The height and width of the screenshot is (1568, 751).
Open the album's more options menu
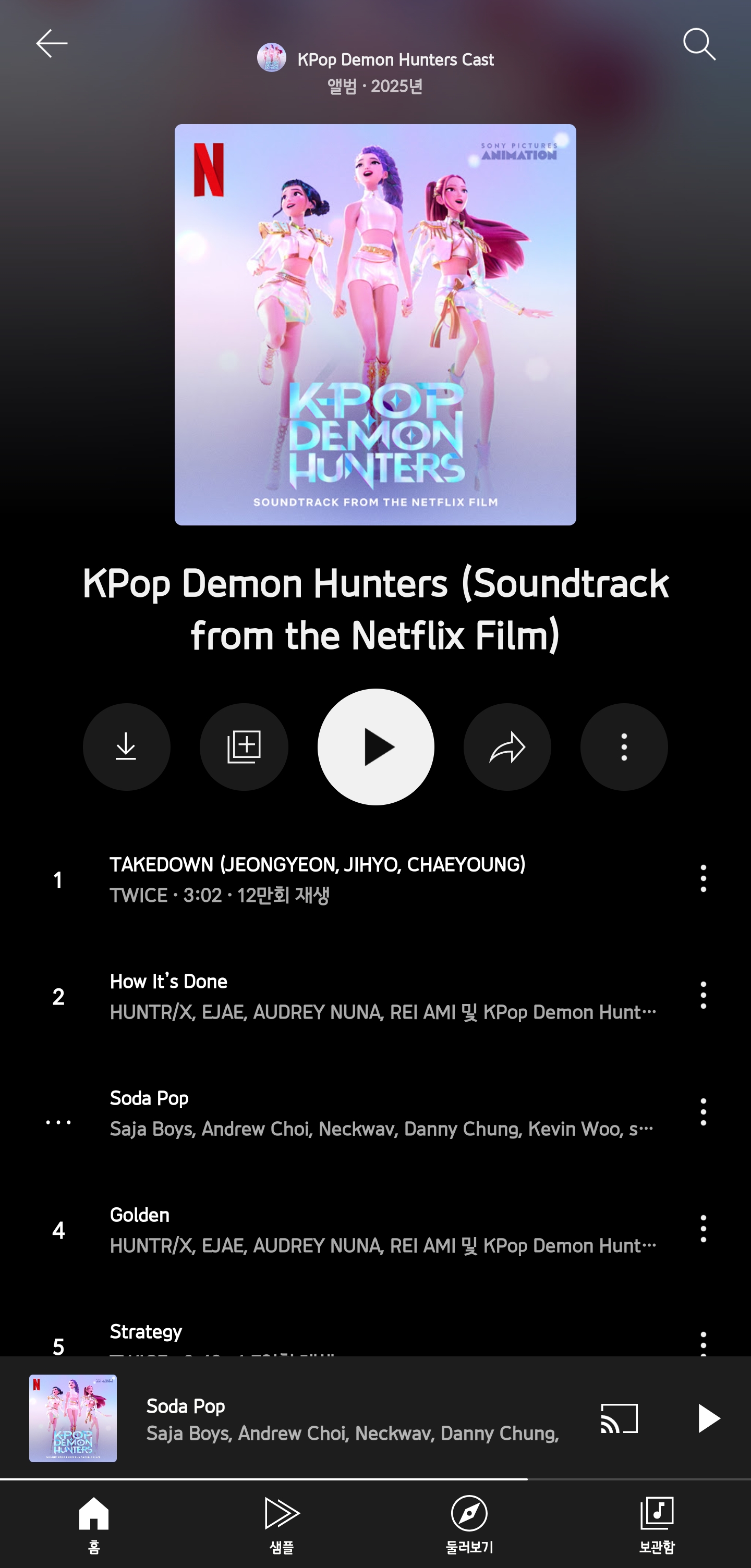pos(624,747)
